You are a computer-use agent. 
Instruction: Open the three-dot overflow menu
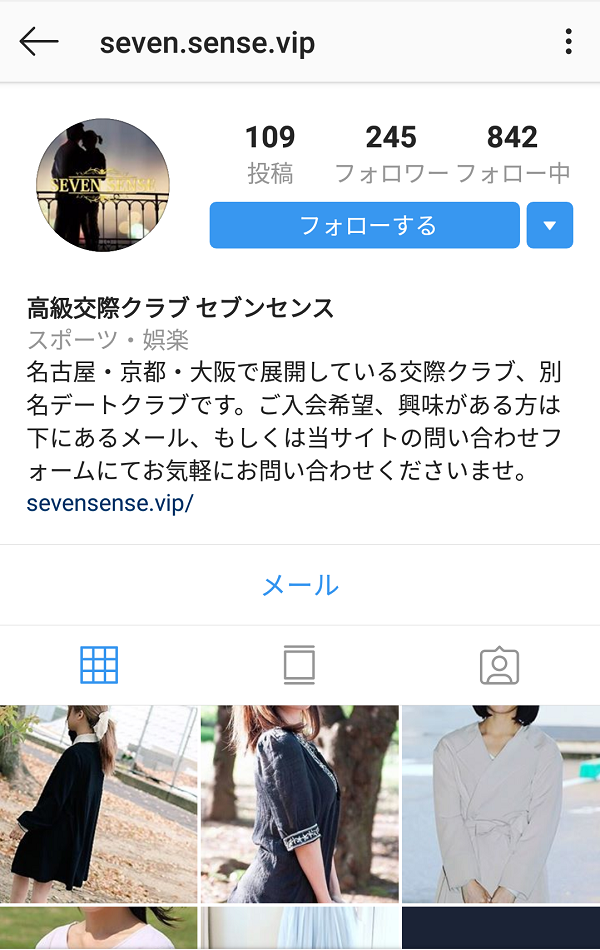(x=568, y=42)
